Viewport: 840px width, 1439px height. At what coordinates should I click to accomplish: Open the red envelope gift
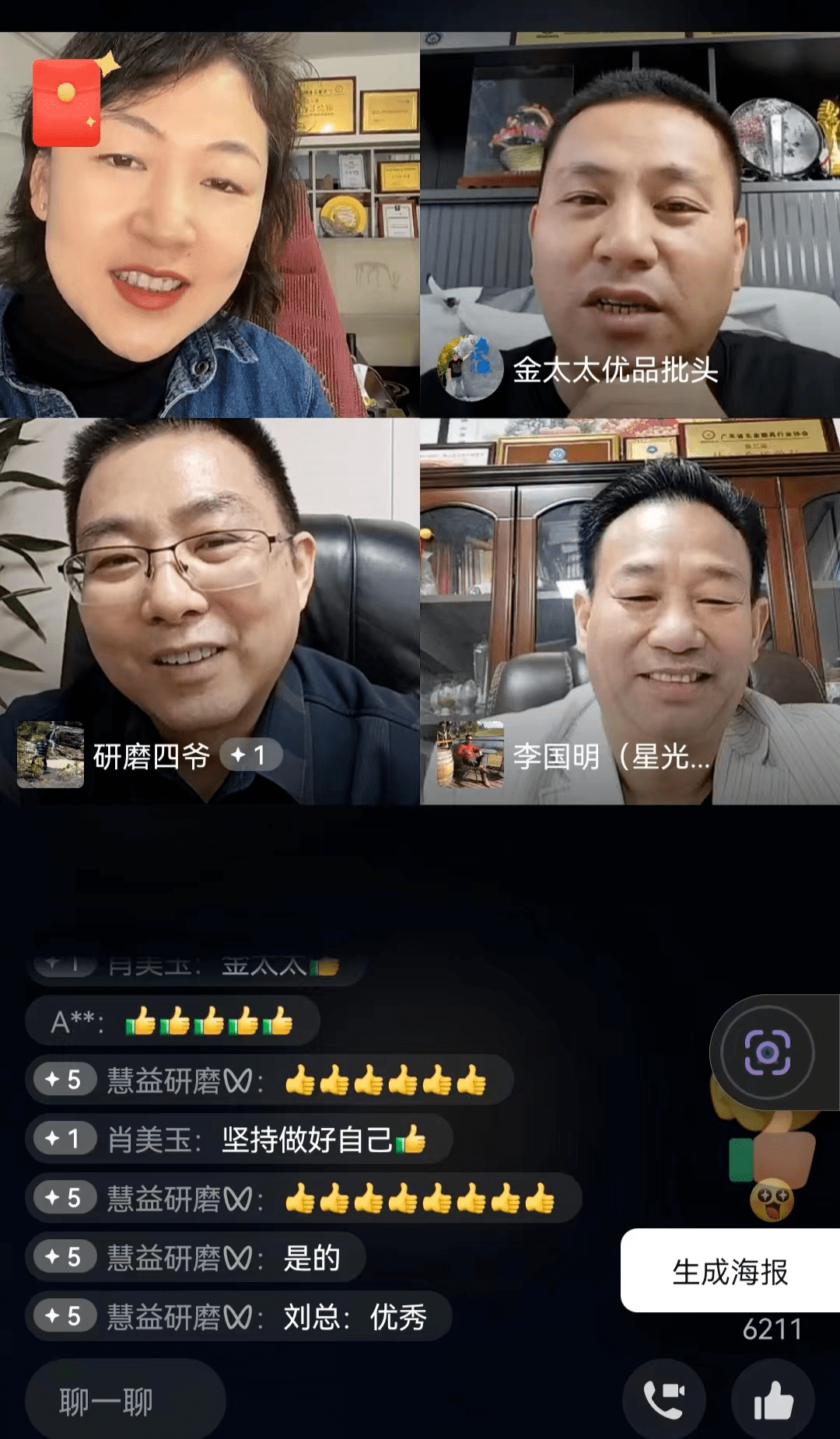67,103
